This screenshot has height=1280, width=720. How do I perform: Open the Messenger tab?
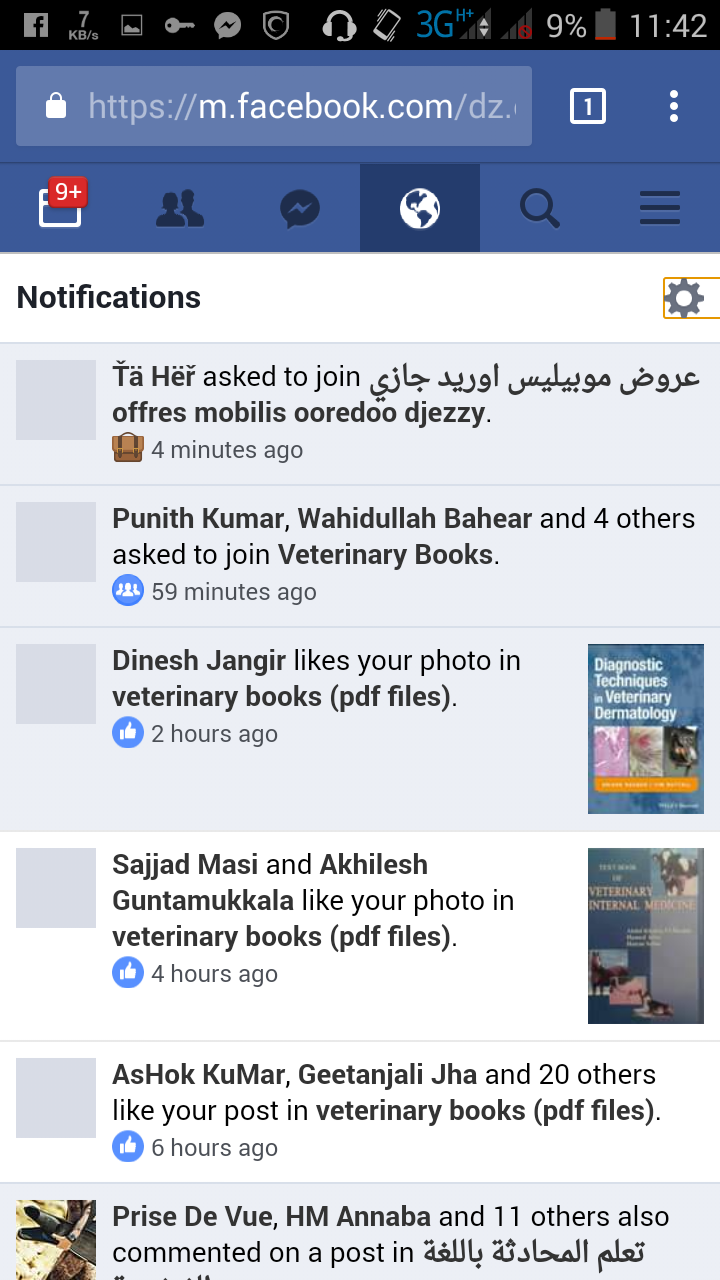pos(300,208)
